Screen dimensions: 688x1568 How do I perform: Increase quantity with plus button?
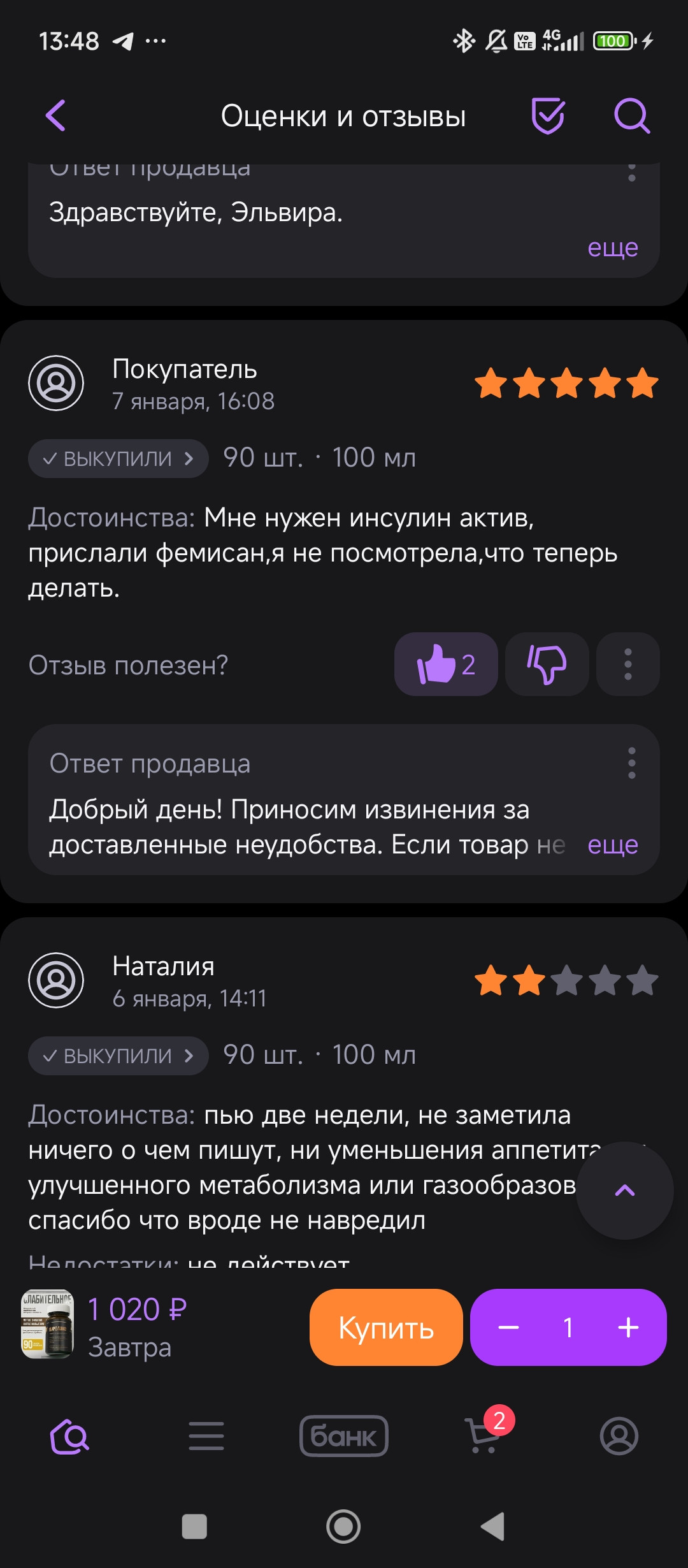(x=628, y=1327)
